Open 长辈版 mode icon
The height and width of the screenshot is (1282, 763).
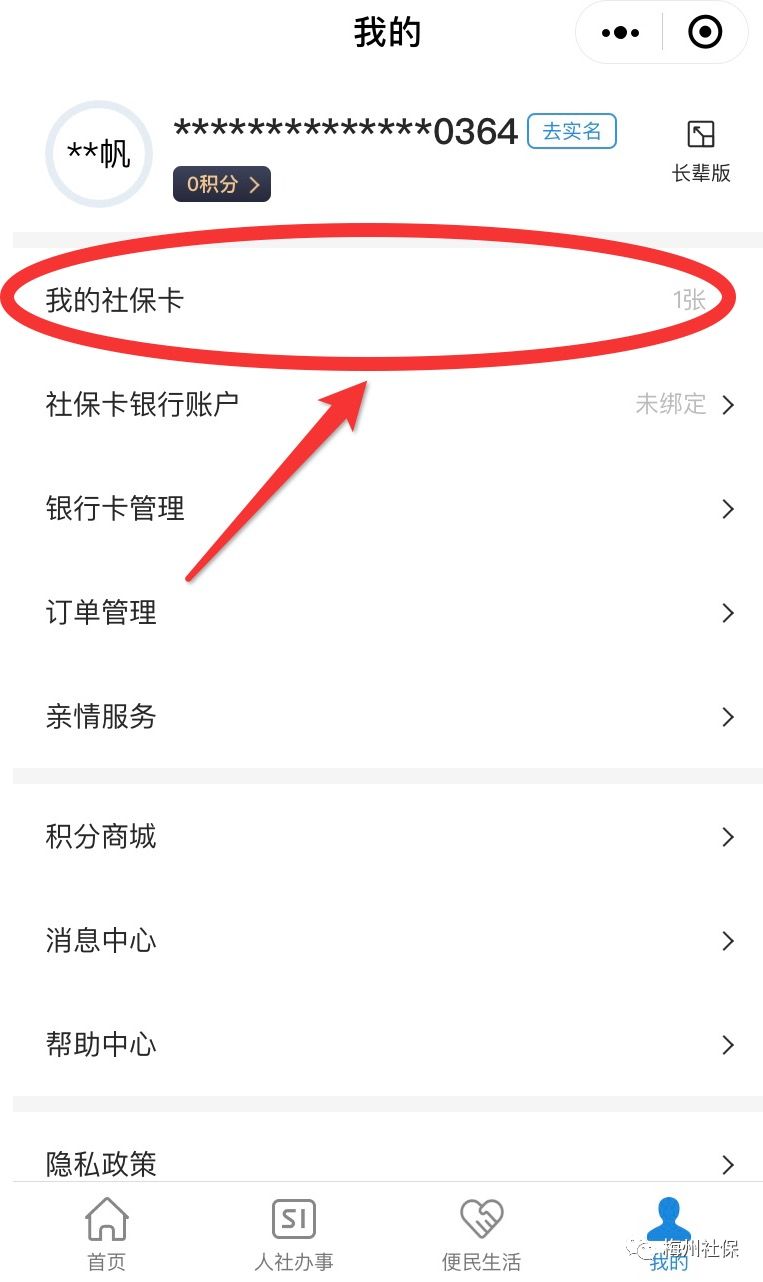701,132
